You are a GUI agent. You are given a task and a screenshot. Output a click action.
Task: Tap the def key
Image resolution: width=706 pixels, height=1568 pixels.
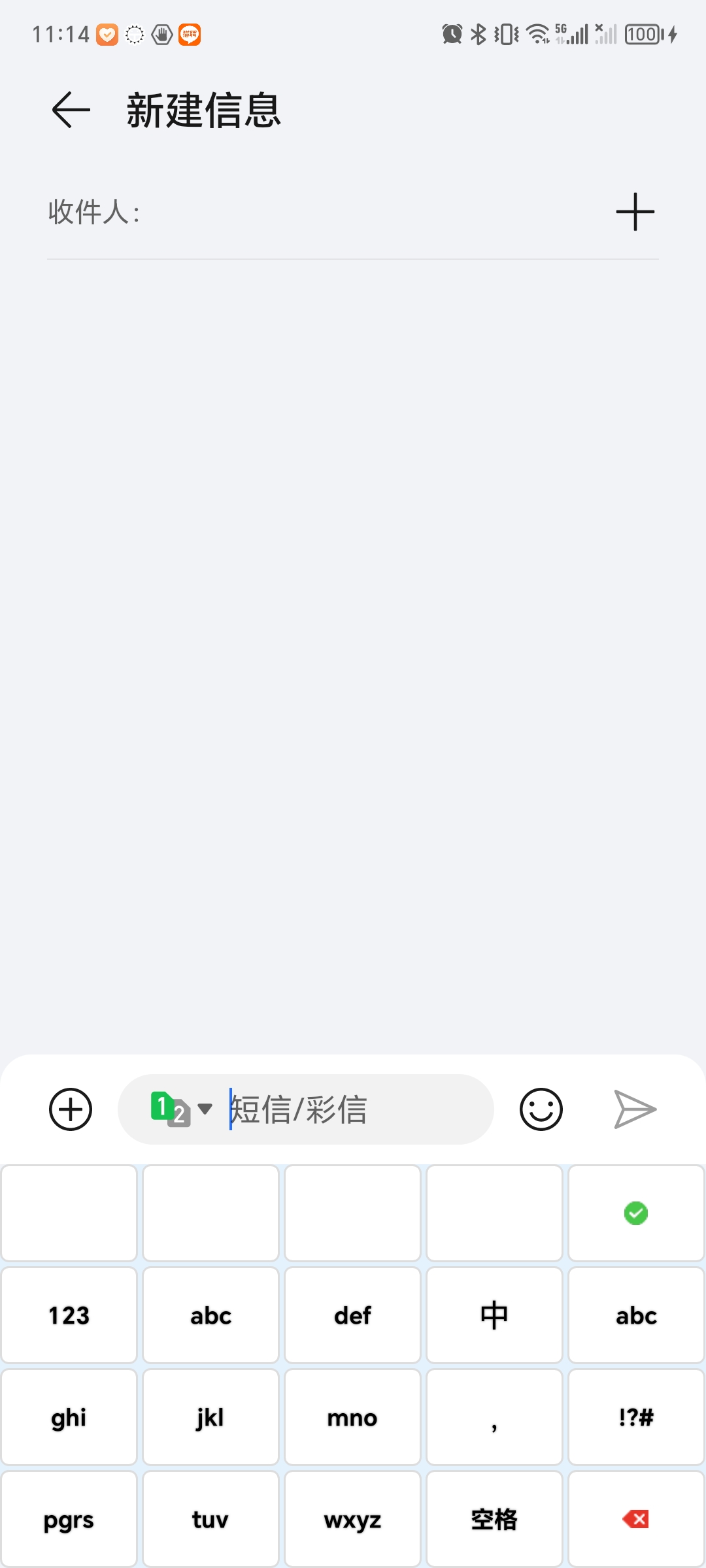[352, 1315]
